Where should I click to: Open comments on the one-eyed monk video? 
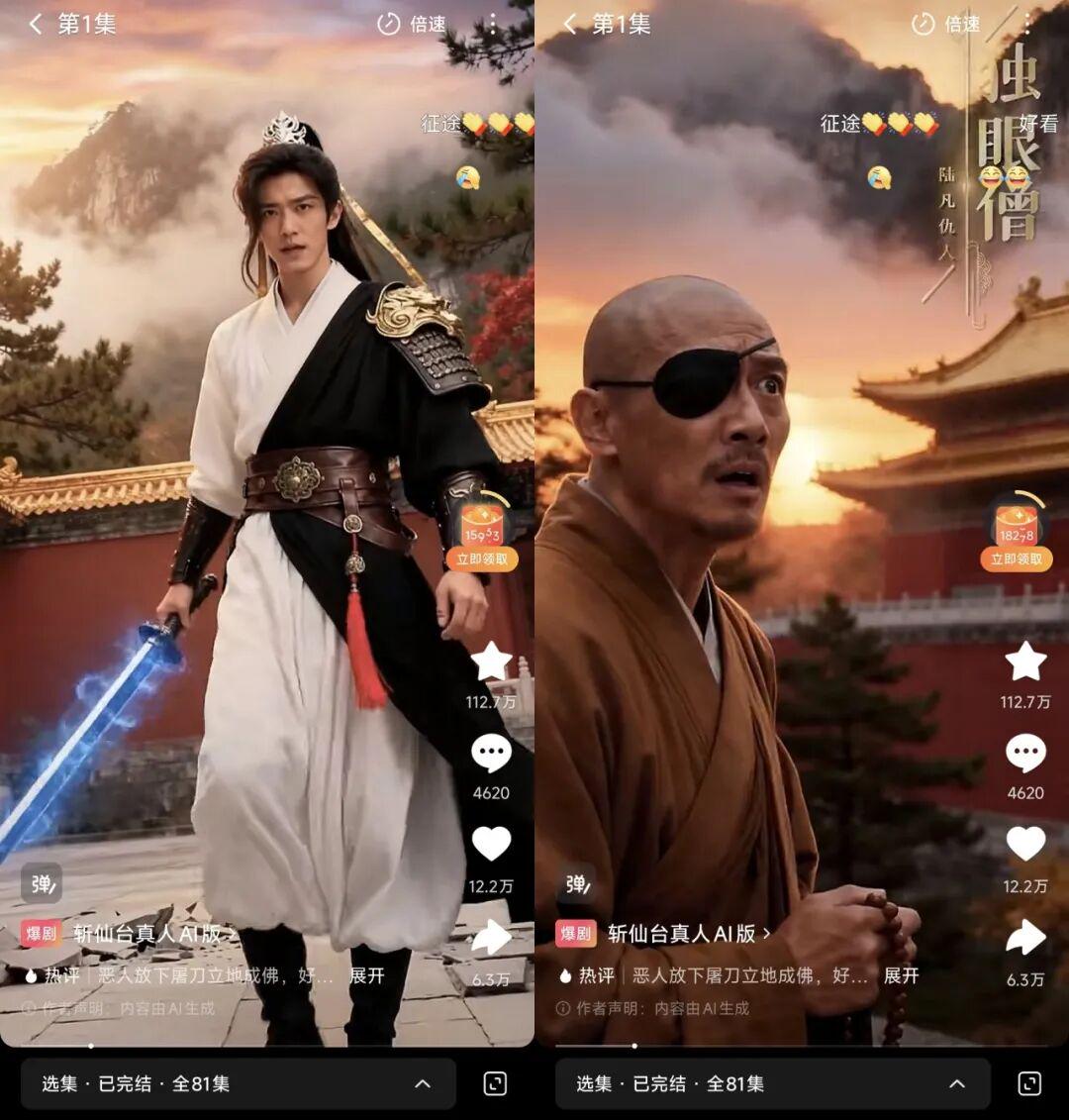[1025, 755]
